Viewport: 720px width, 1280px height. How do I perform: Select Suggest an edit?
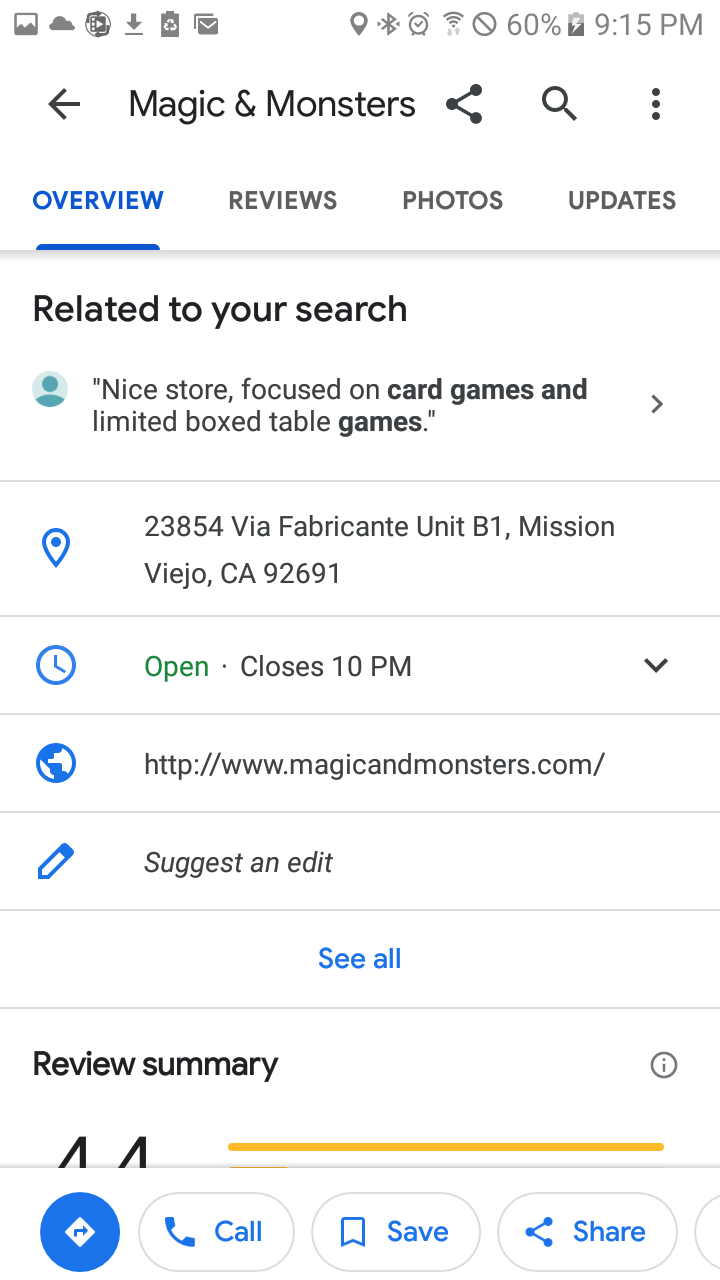coord(238,863)
